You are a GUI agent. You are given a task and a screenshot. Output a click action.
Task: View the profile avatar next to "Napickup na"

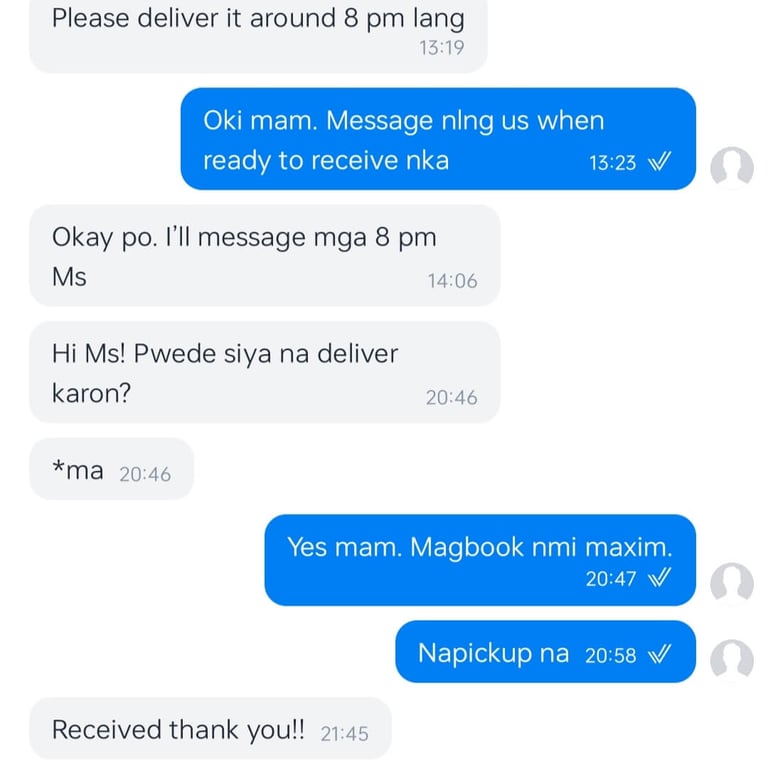731,659
